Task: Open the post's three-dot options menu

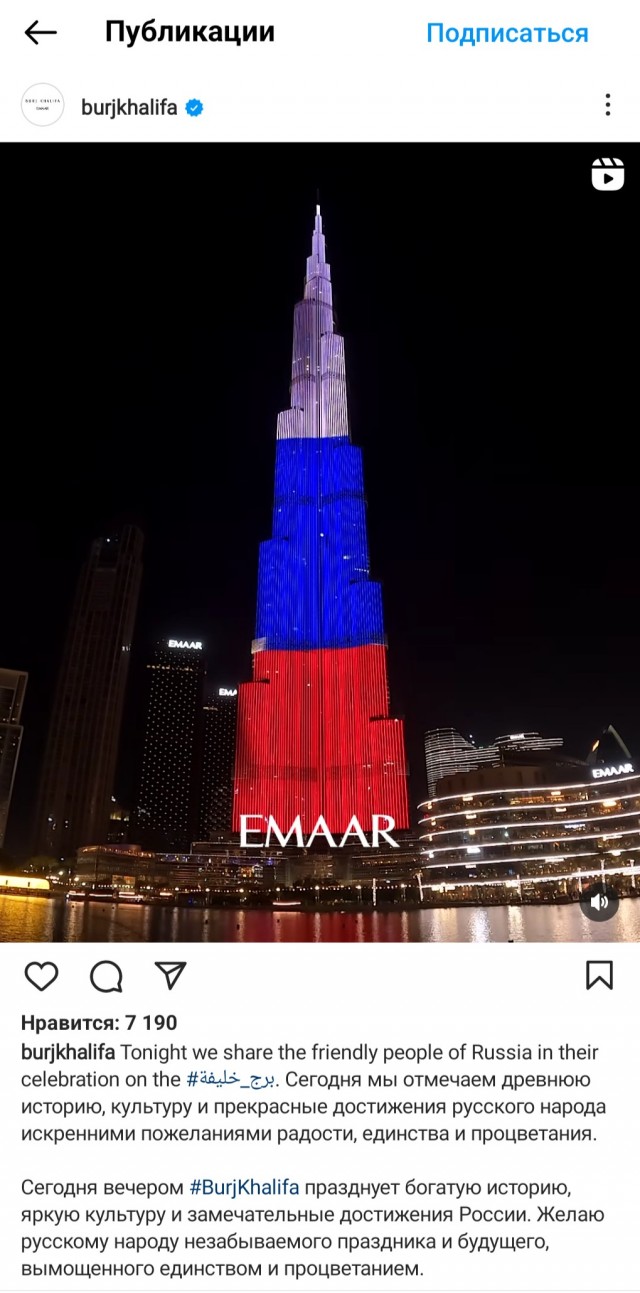Action: [x=607, y=105]
